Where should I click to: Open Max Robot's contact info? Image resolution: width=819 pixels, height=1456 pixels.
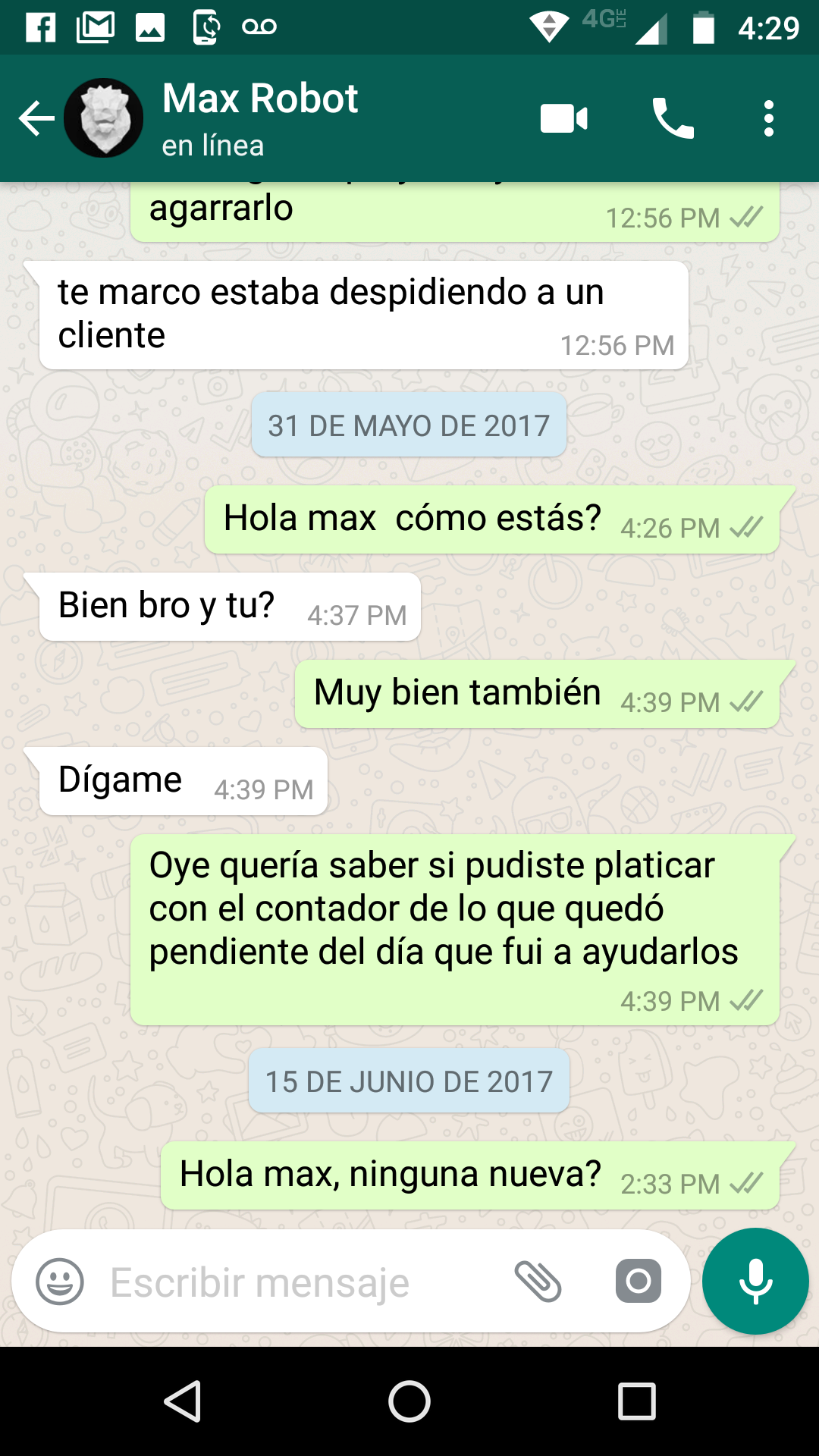click(x=259, y=118)
